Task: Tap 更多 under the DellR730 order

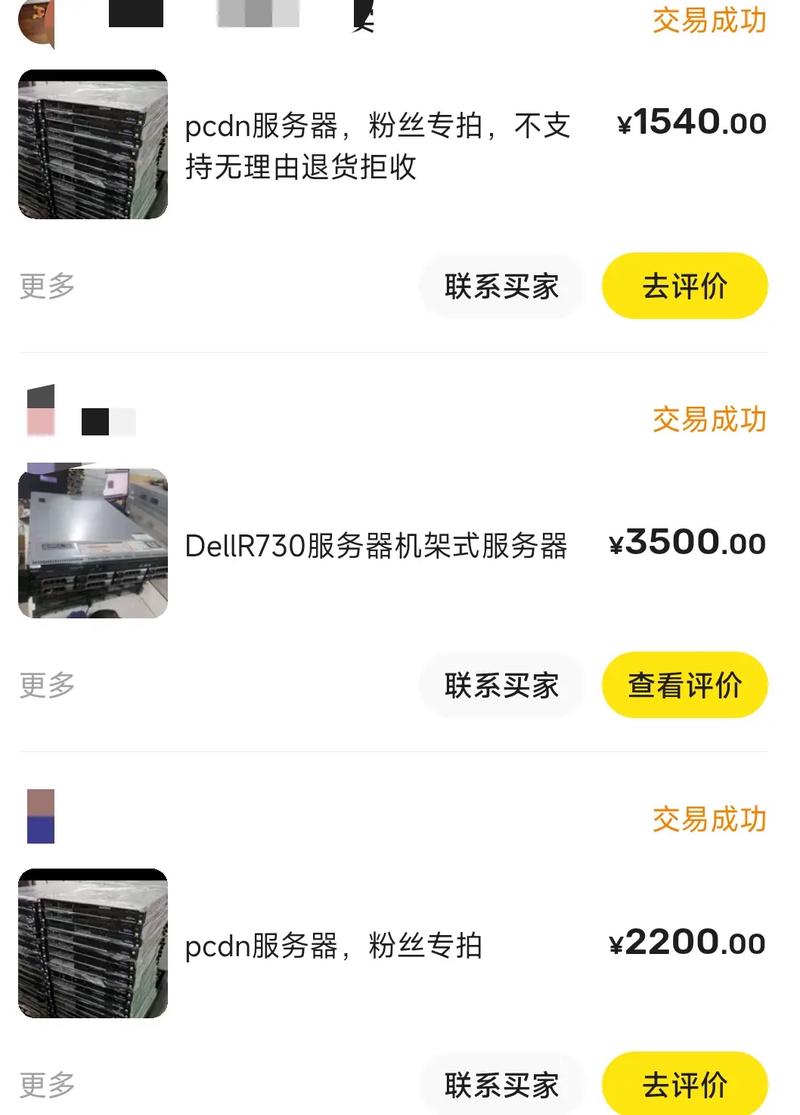Action: [45, 685]
